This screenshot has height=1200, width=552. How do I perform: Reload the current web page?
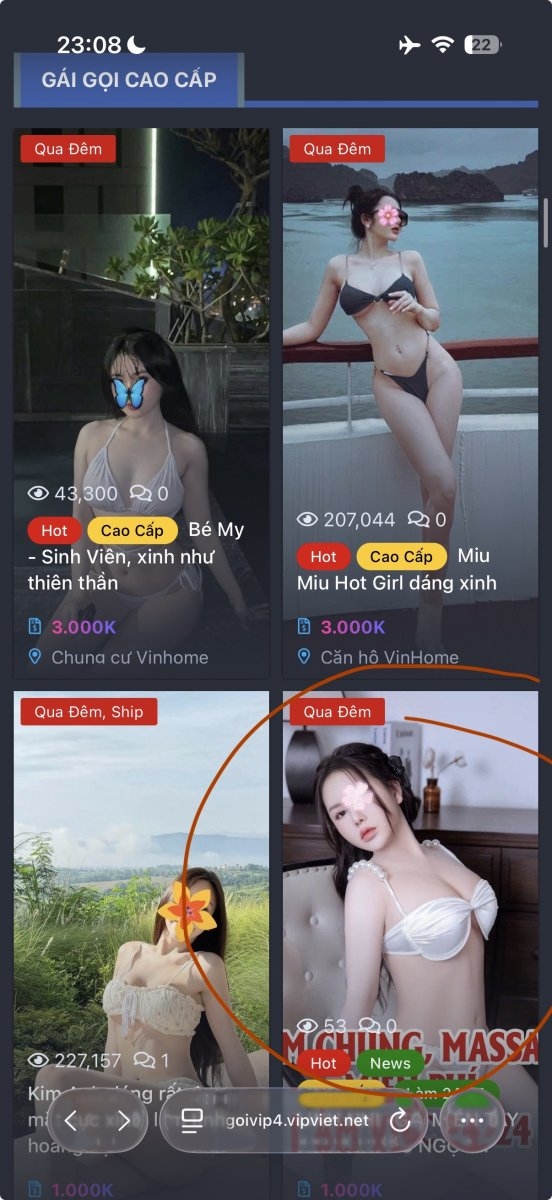400,1121
